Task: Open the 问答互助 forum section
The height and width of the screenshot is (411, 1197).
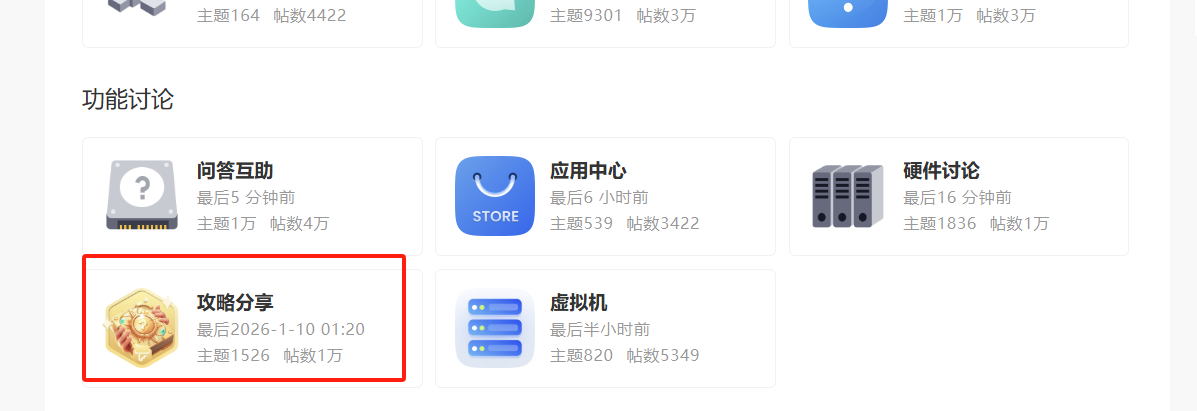Action: (x=235, y=171)
